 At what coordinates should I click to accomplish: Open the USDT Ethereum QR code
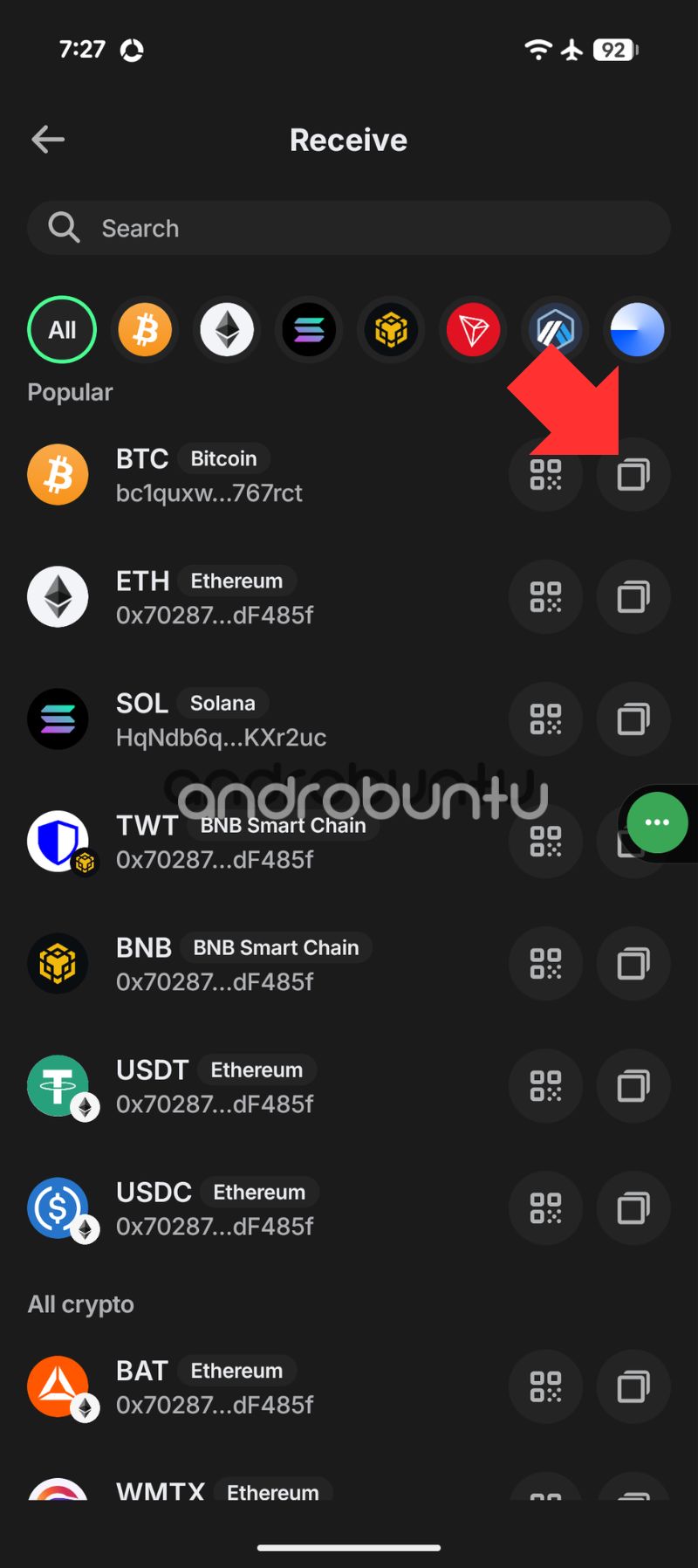click(545, 1086)
